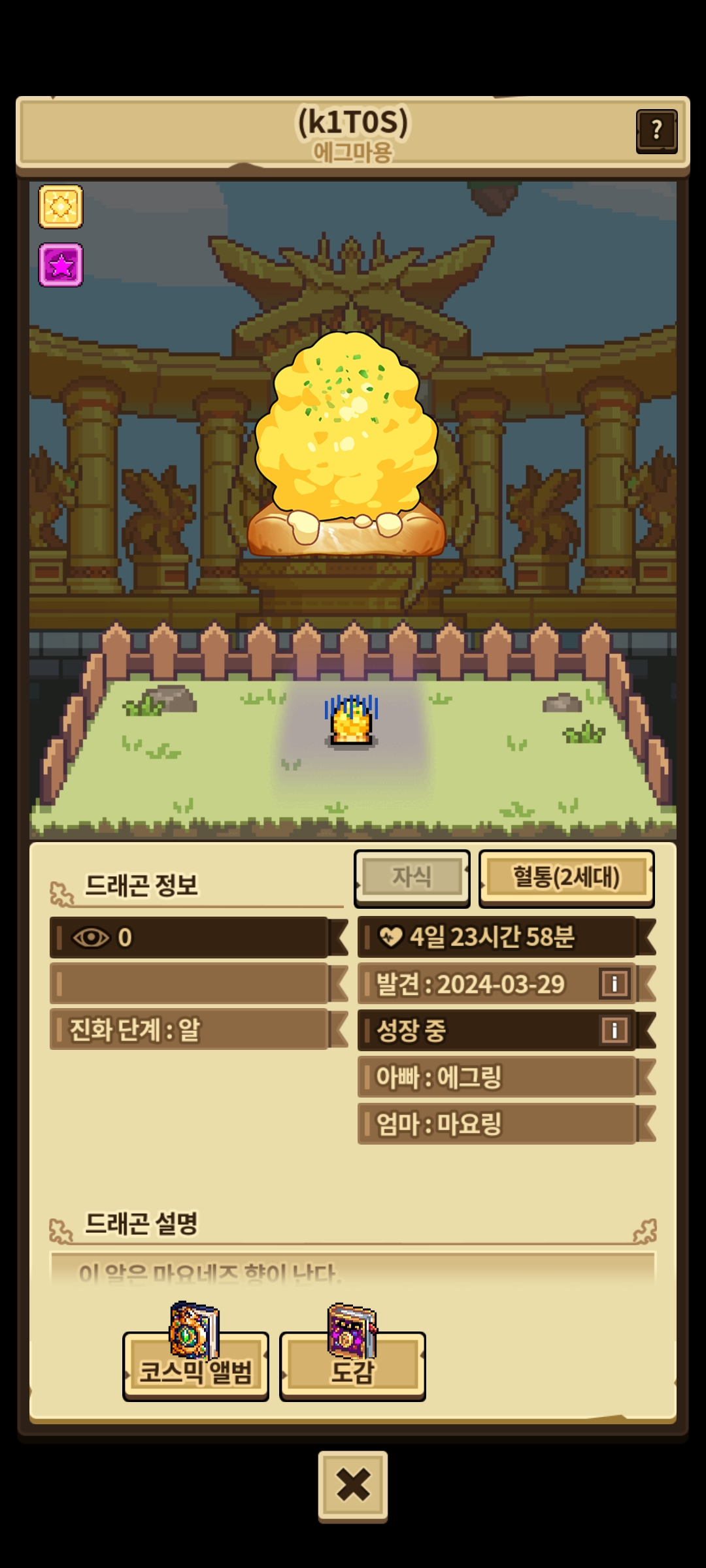706x1568 pixels.
Task: Tap the yellow sun attribute icon
Action: (x=61, y=207)
